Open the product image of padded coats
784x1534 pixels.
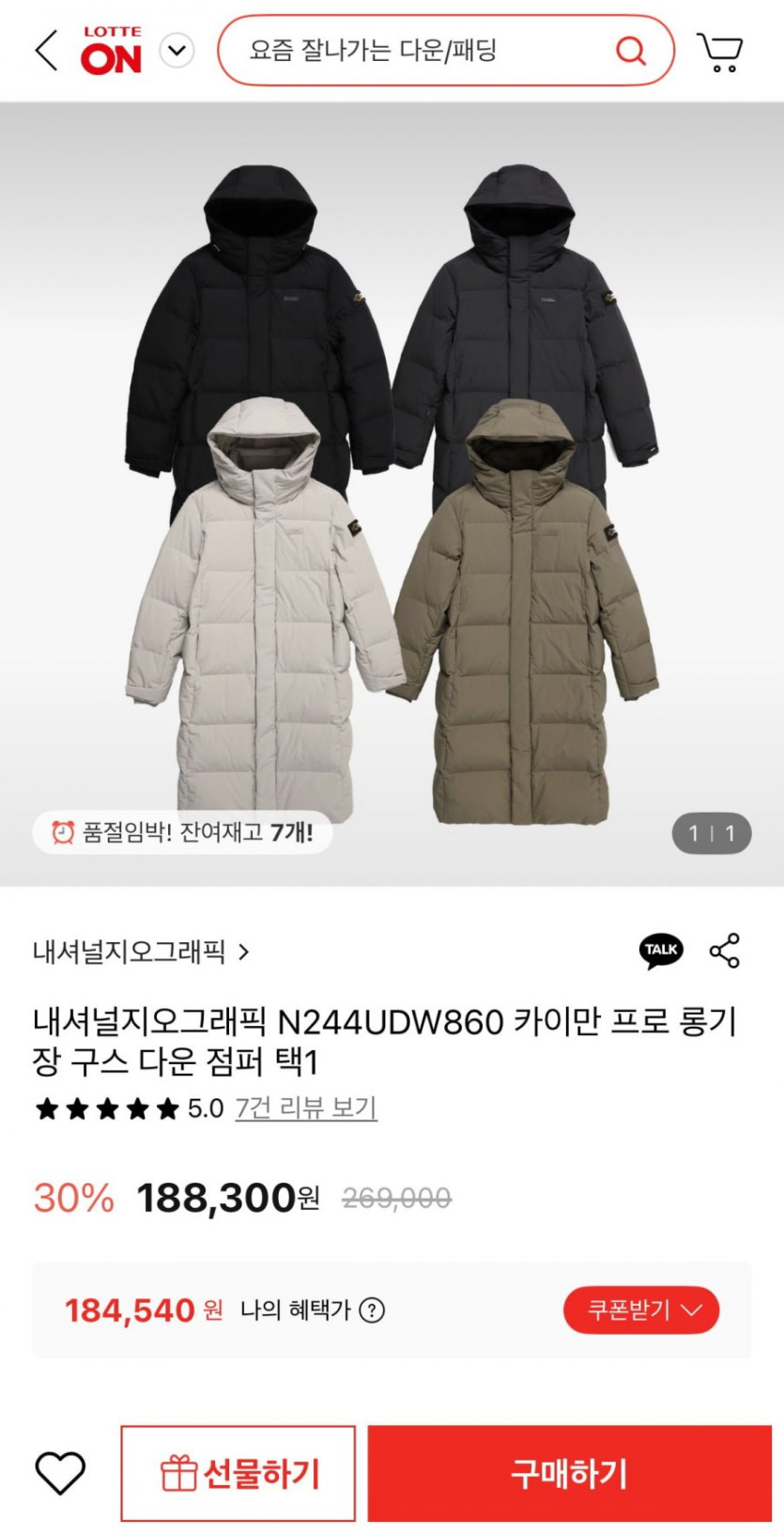click(392, 493)
